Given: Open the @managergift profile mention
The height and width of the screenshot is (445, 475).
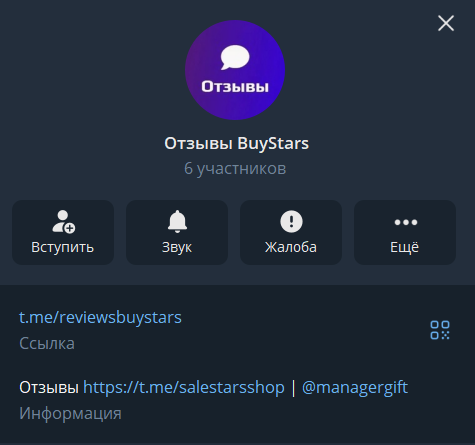Looking at the screenshot, I should pyautogui.click(x=355, y=387).
